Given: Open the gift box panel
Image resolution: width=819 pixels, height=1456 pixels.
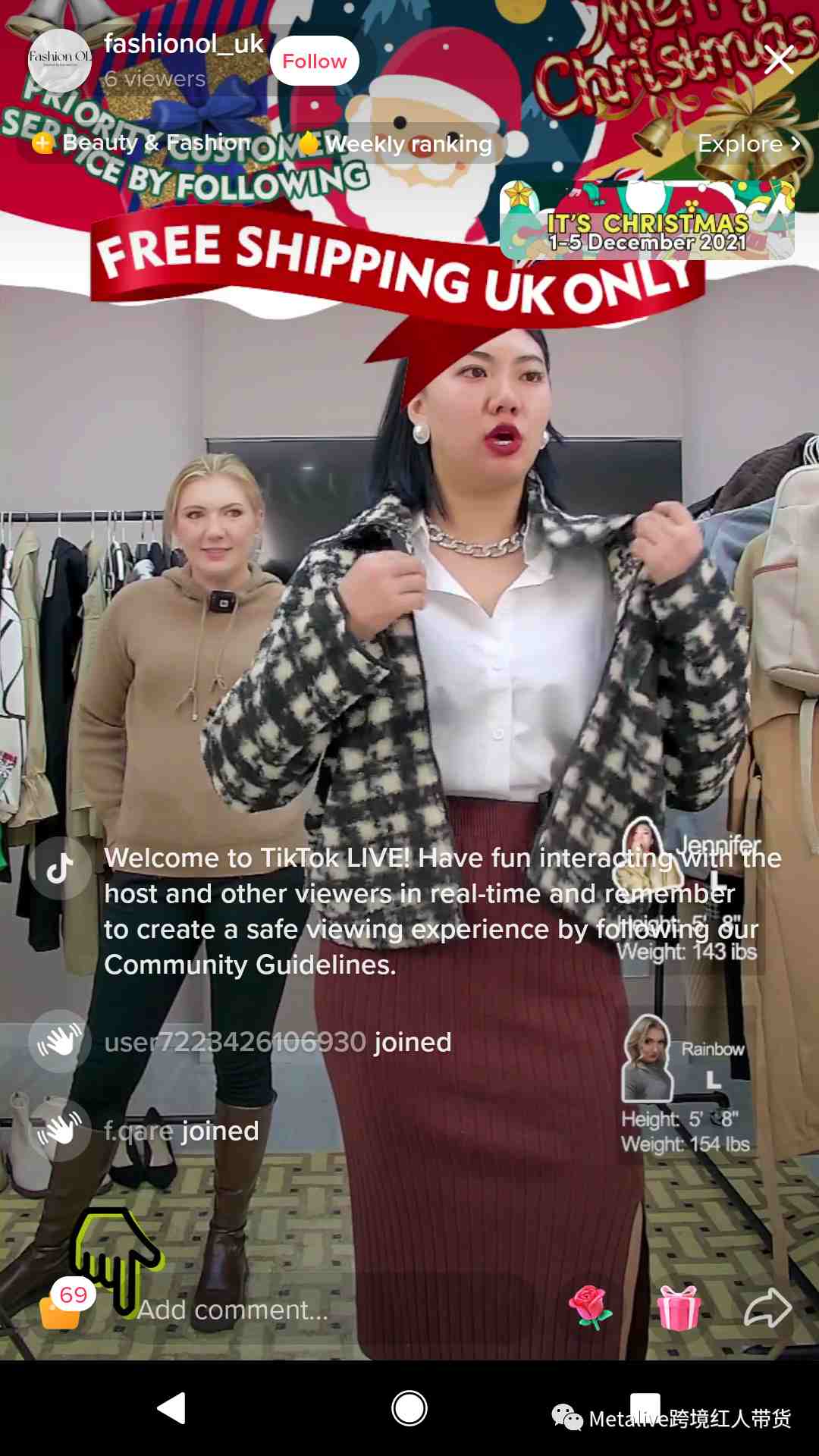Looking at the screenshot, I should [679, 1308].
